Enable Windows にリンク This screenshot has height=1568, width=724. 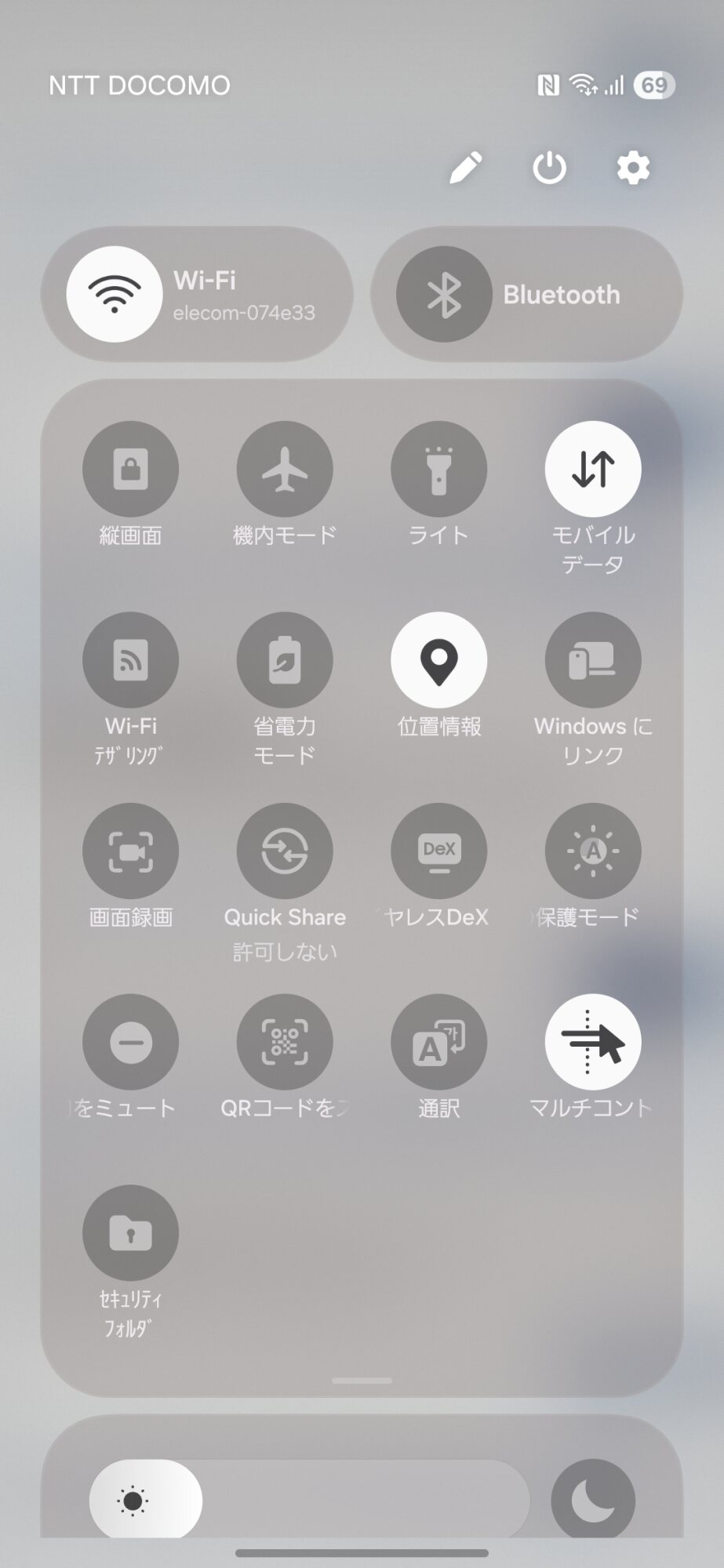[593, 660]
